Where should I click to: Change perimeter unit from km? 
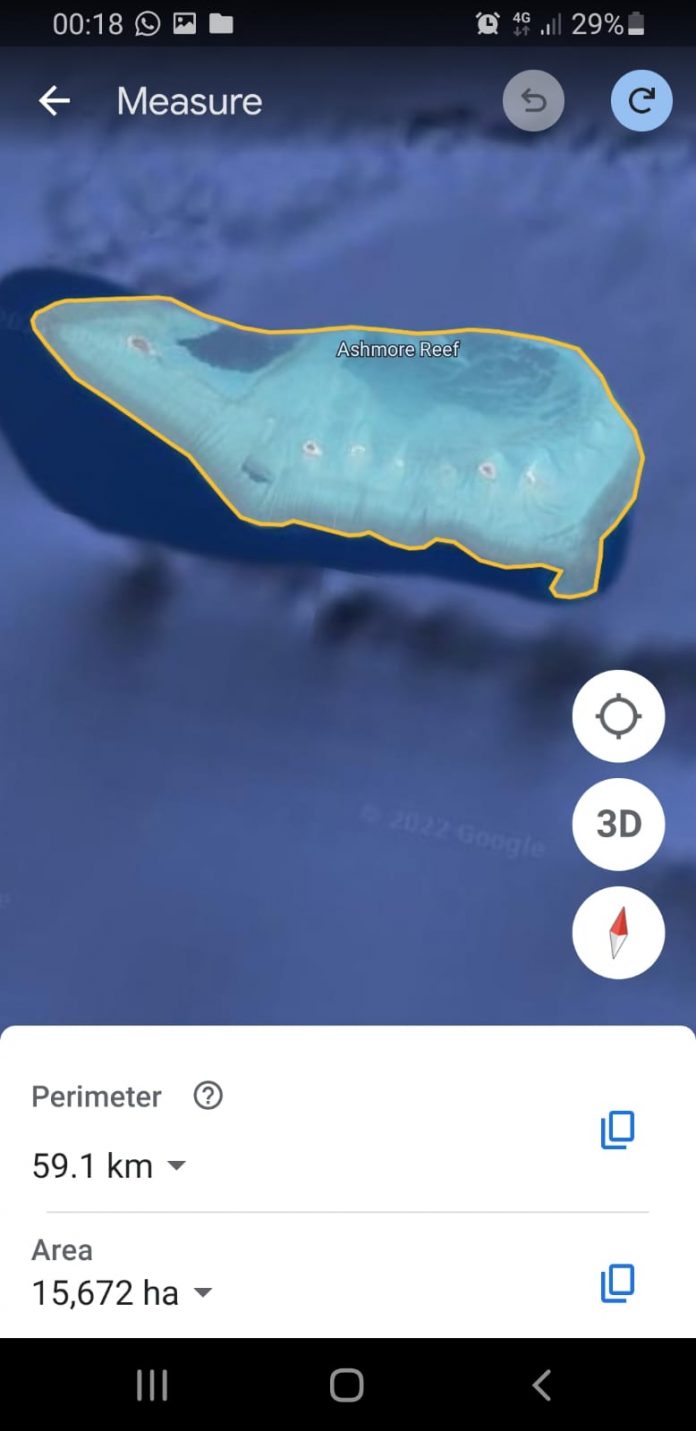click(176, 1166)
